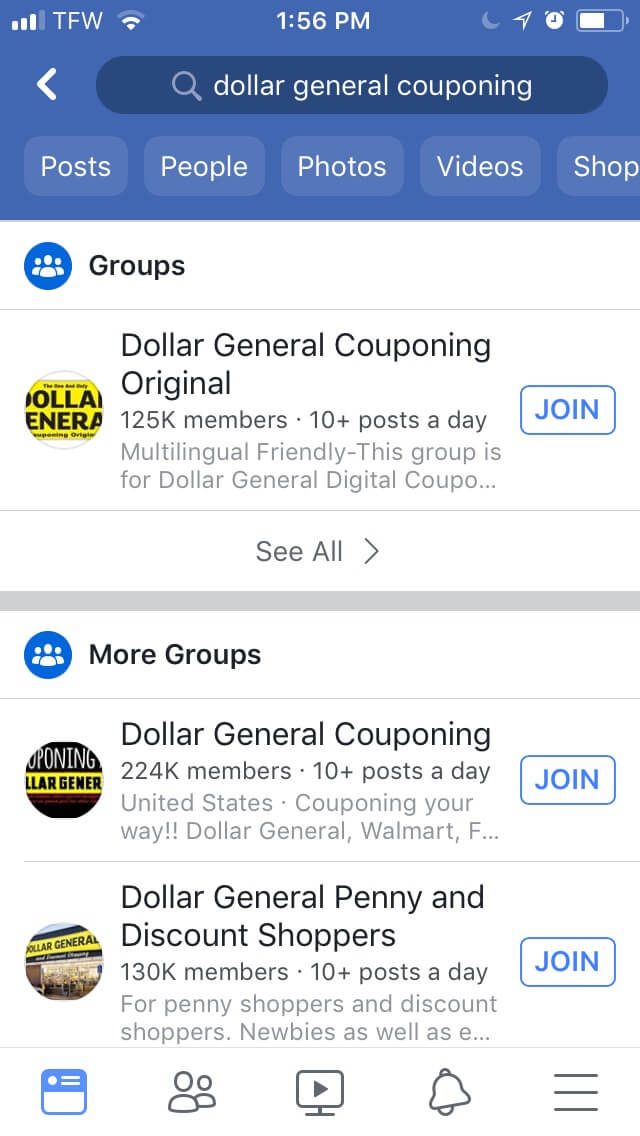Select the Photos filter chip

(x=342, y=166)
